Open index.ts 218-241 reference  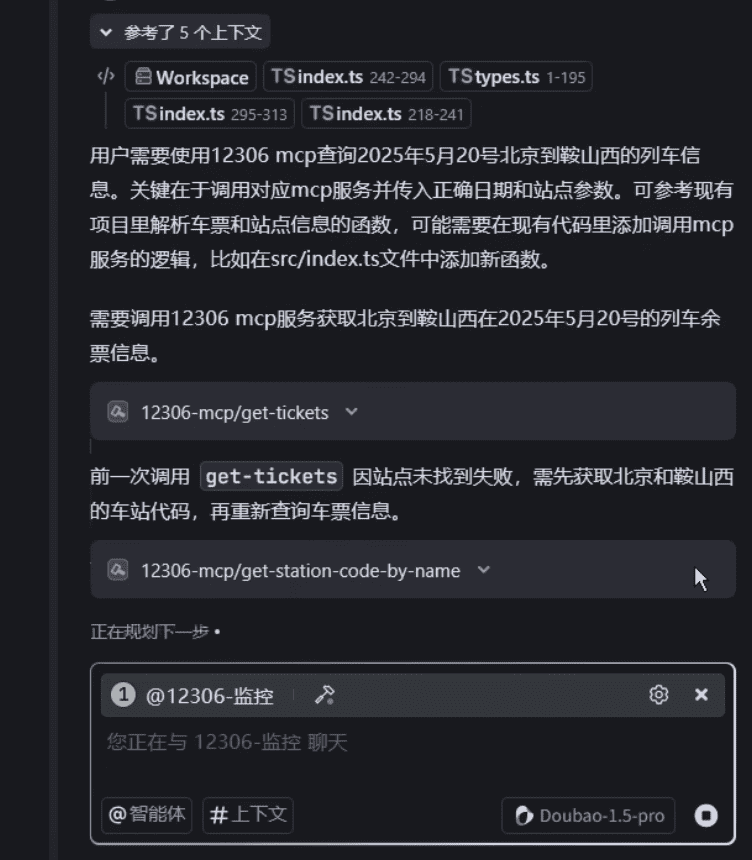point(387,113)
